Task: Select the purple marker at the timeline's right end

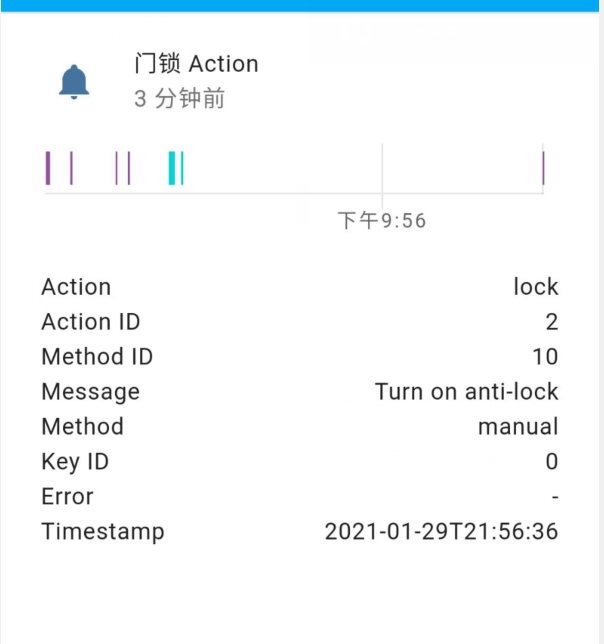Action: (543, 168)
